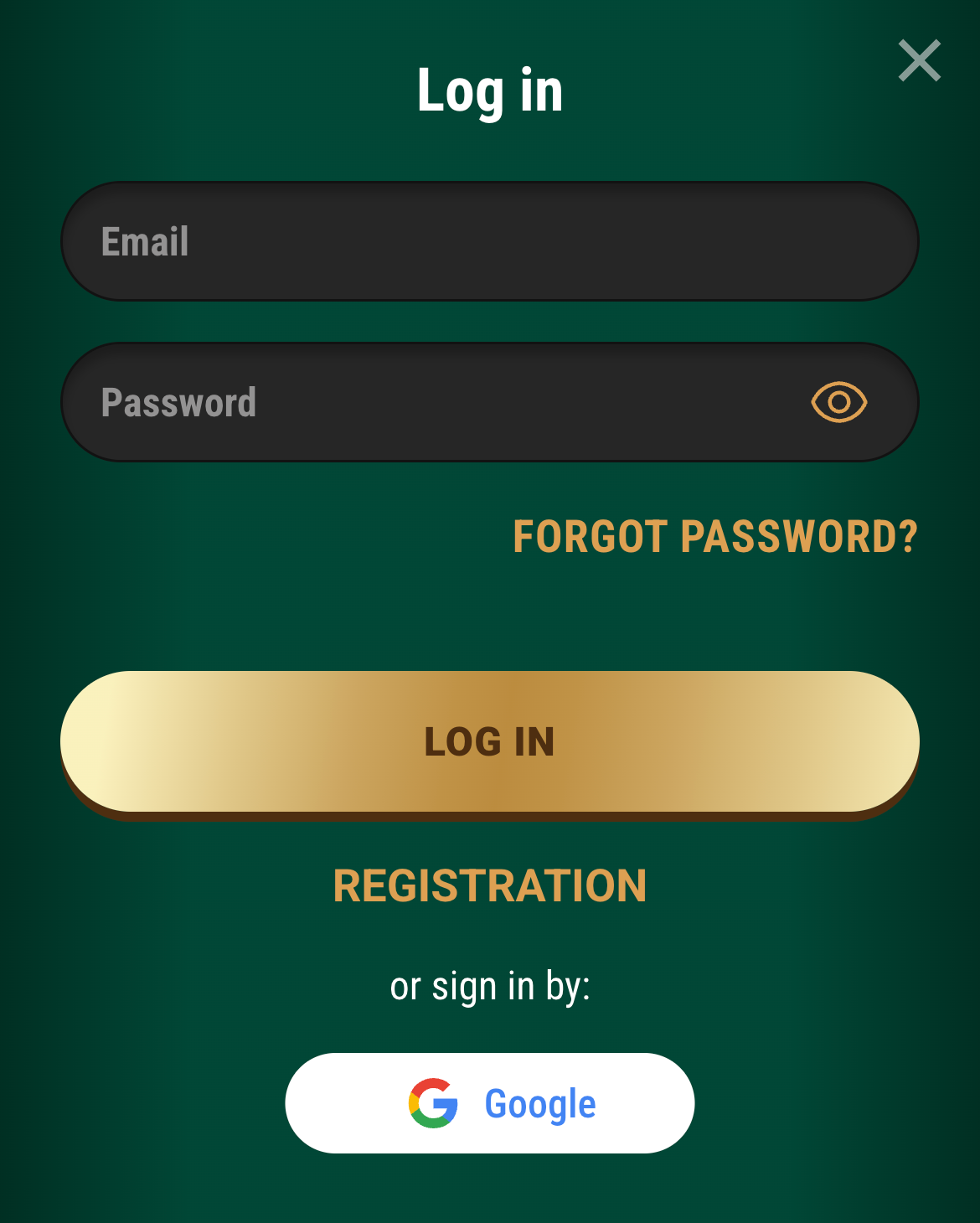Open the Forgot Password recovery page
Image resolution: width=980 pixels, height=1223 pixels.
tap(716, 536)
